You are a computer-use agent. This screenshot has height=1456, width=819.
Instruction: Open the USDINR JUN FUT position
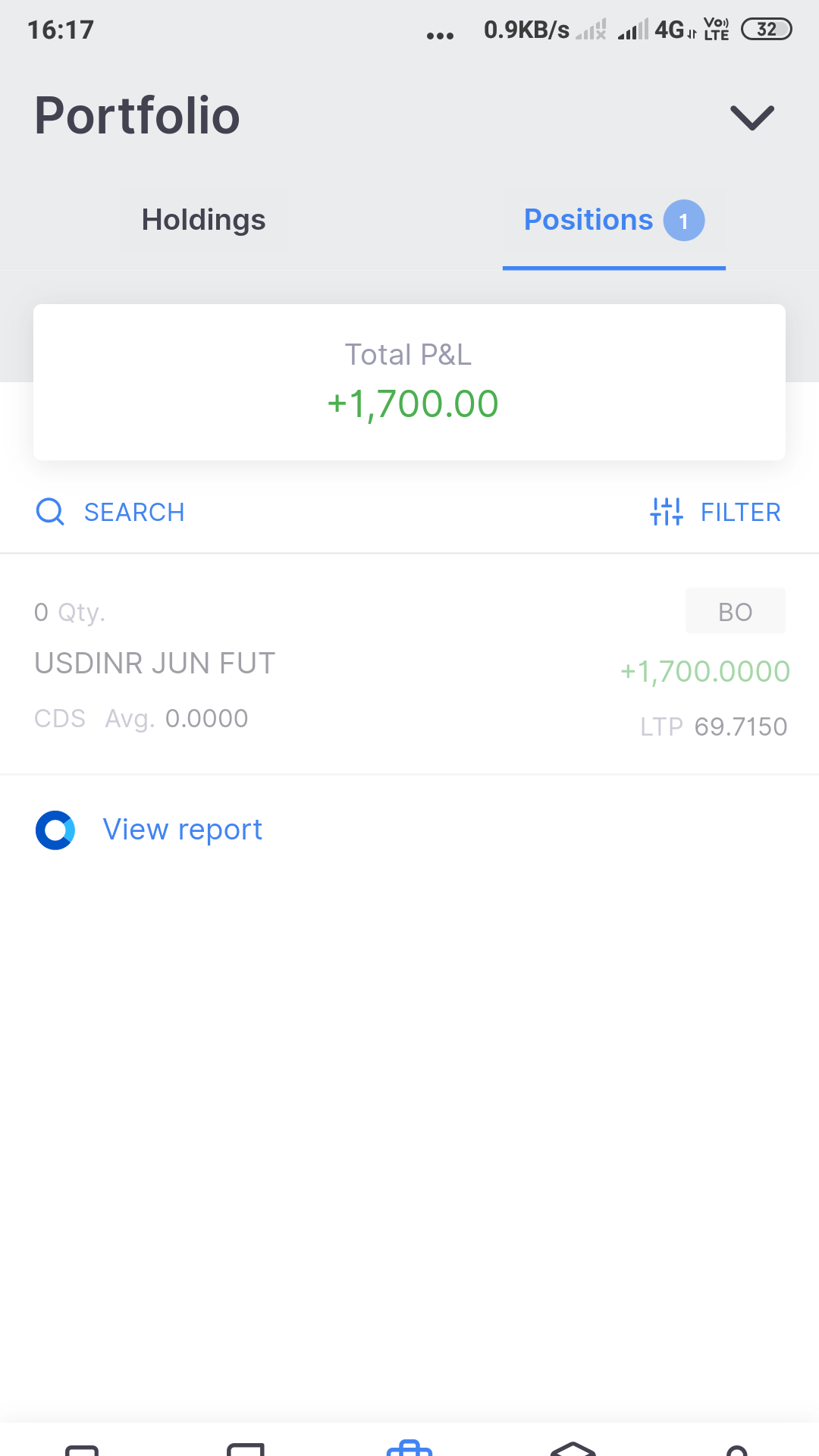409,665
